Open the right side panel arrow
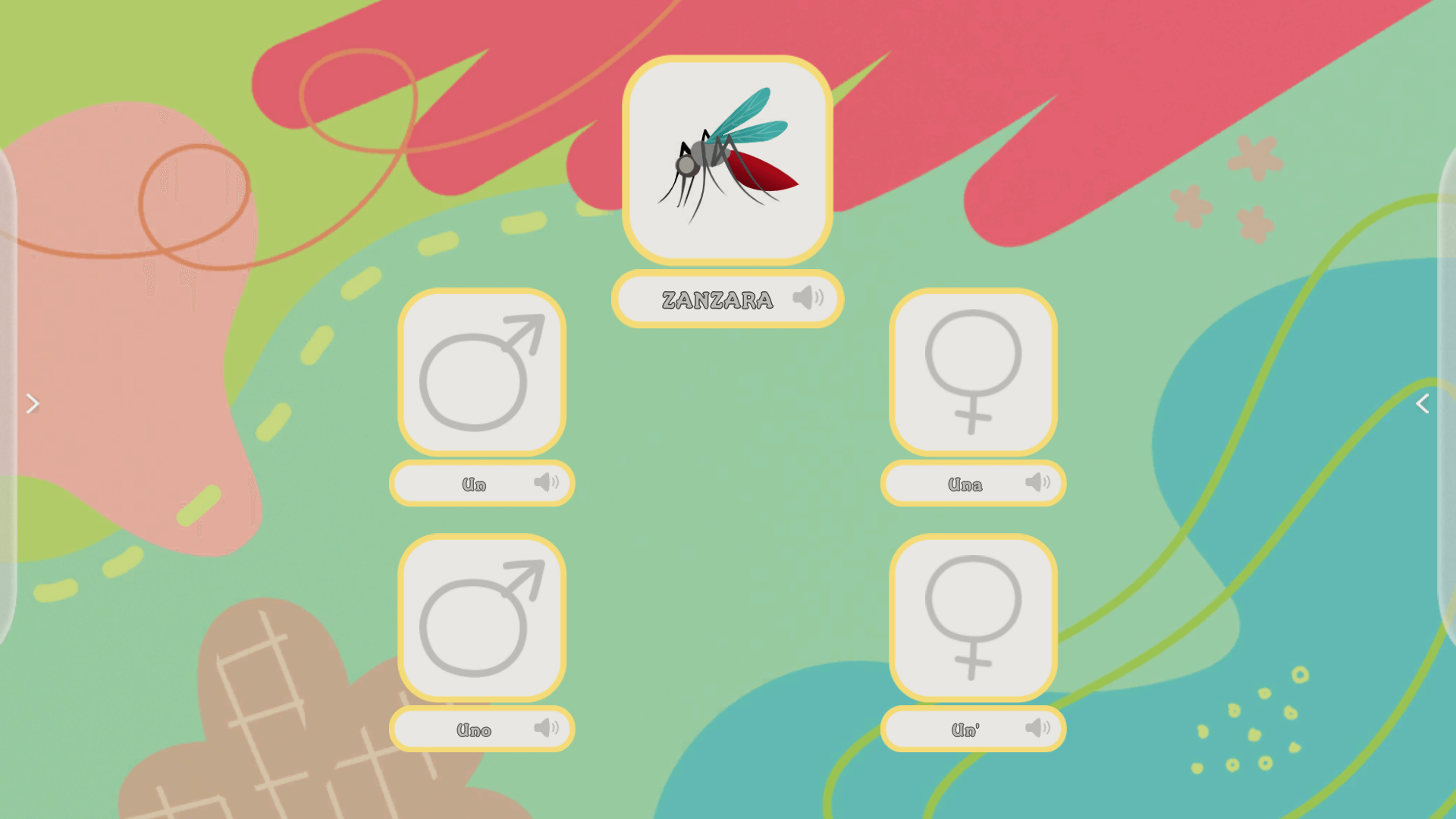 (x=1423, y=403)
